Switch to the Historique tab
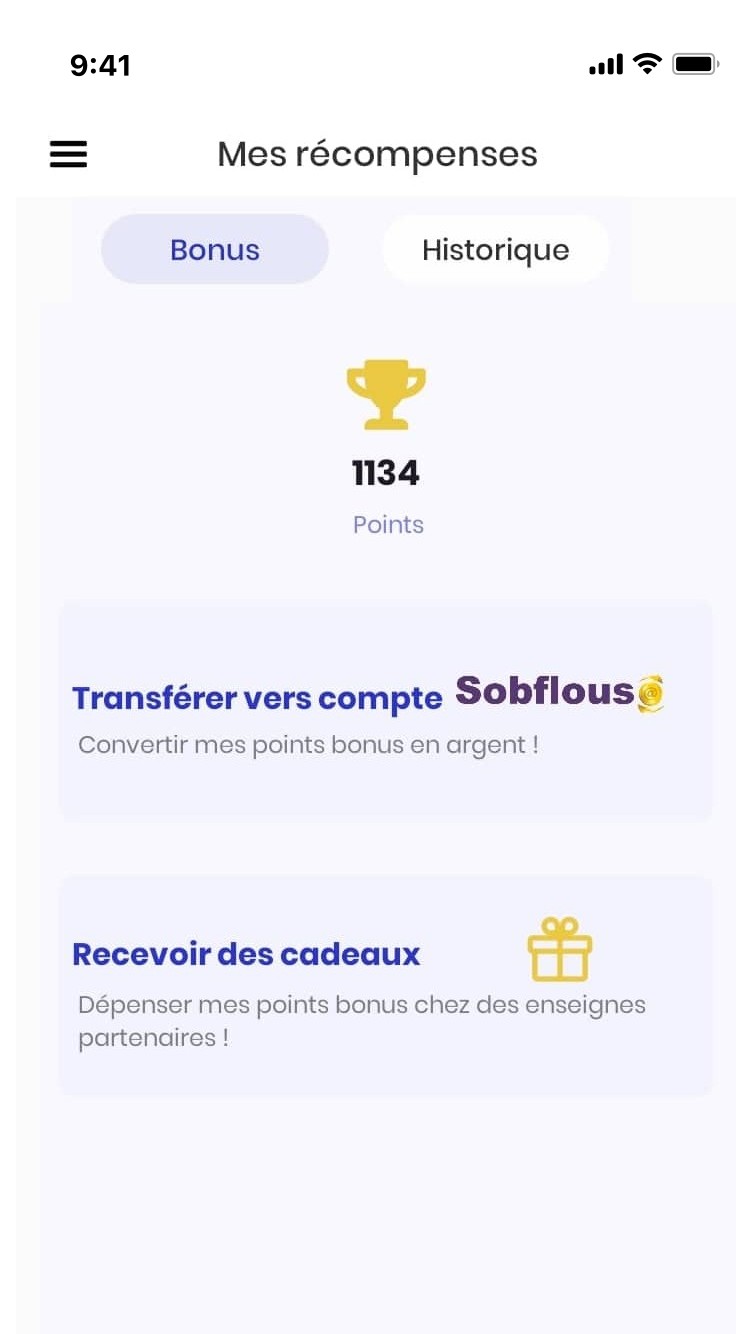752x1334 pixels. pyautogui.click(x=495, y=249)
